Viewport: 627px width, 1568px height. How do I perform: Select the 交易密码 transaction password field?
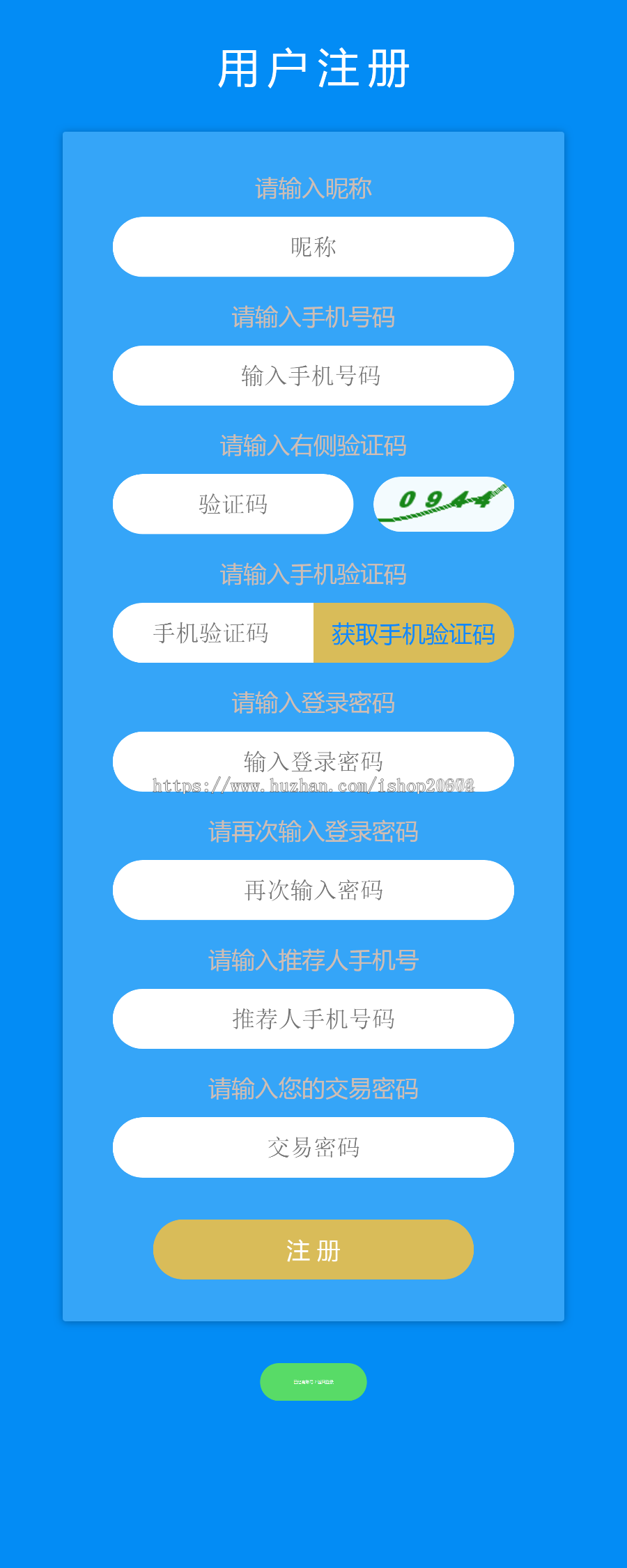pos(313,1148)
